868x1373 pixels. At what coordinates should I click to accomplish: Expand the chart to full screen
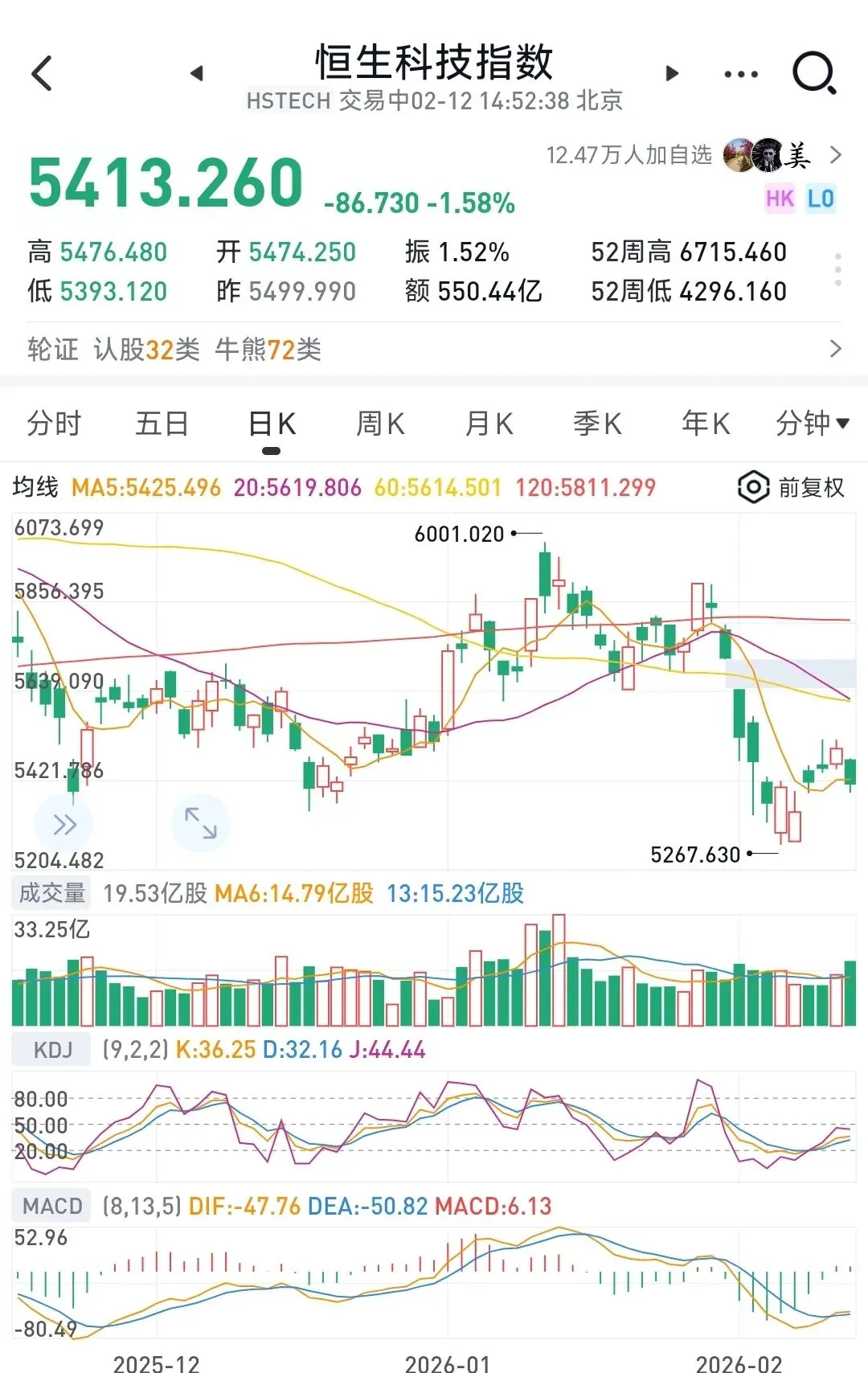point(200,822)
